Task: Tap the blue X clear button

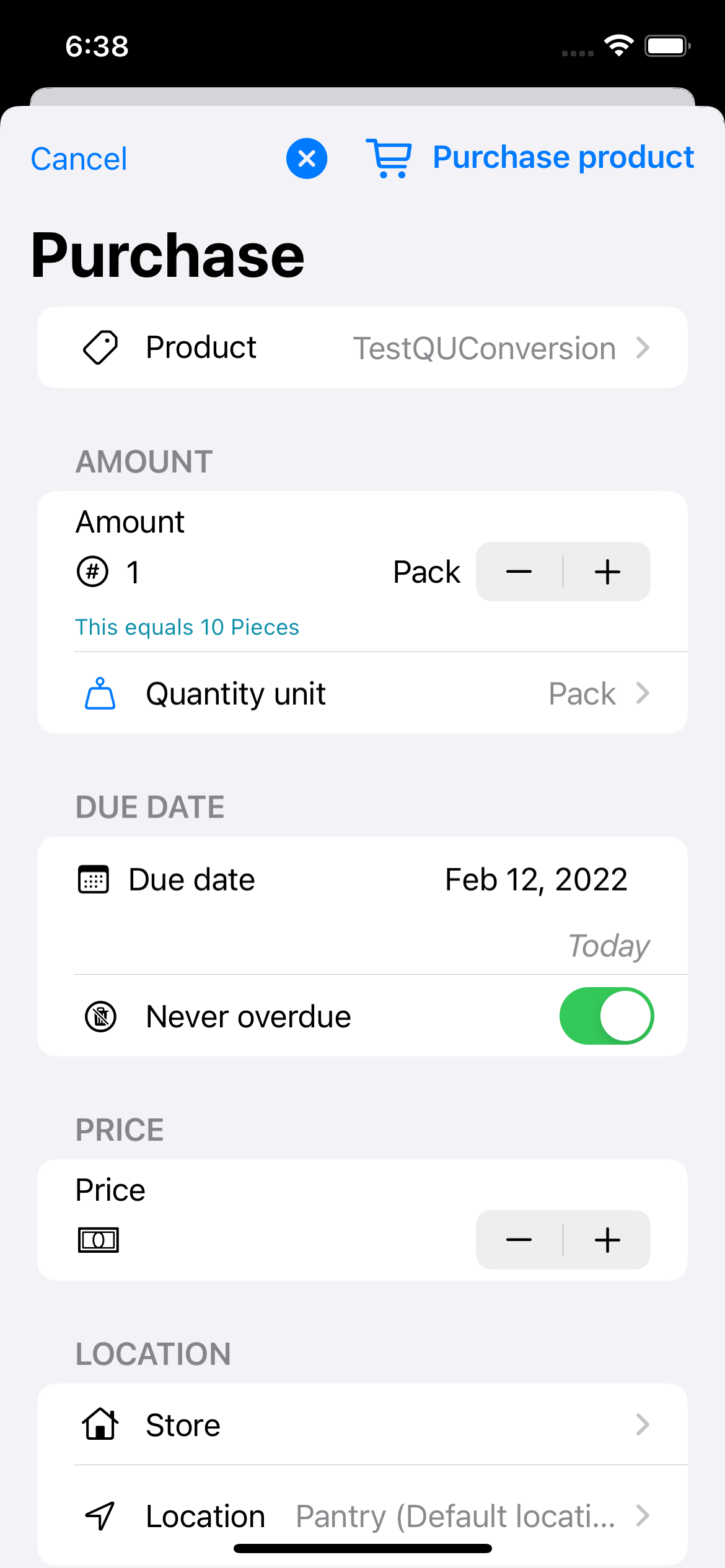Action: click(306, 159)
